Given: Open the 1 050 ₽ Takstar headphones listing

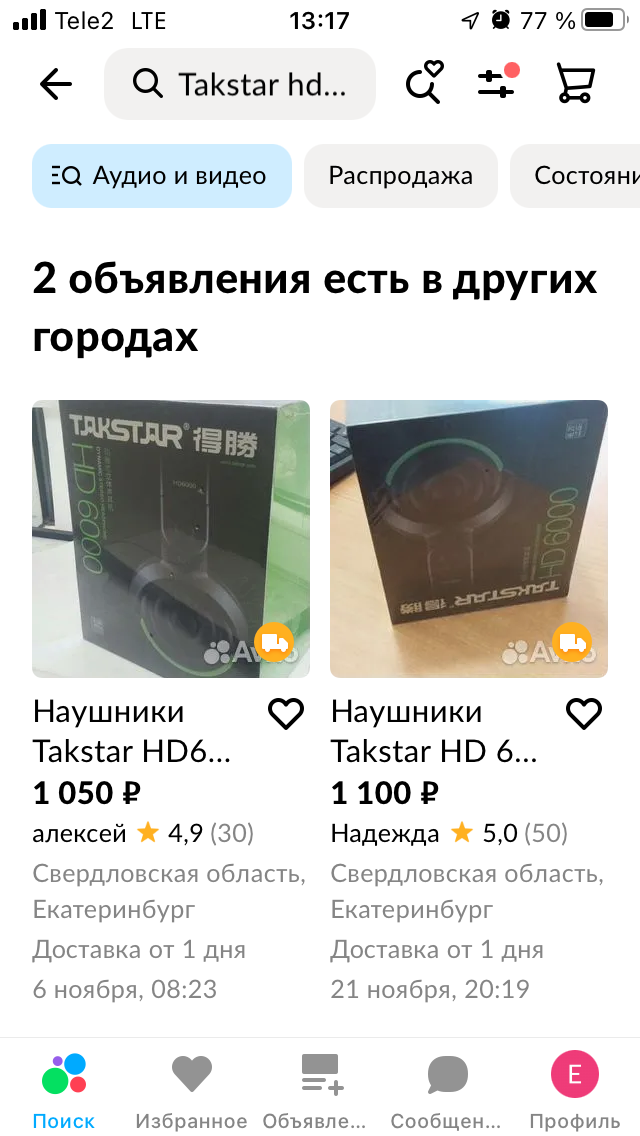Looking at the screenshot, I should [170, 539].
